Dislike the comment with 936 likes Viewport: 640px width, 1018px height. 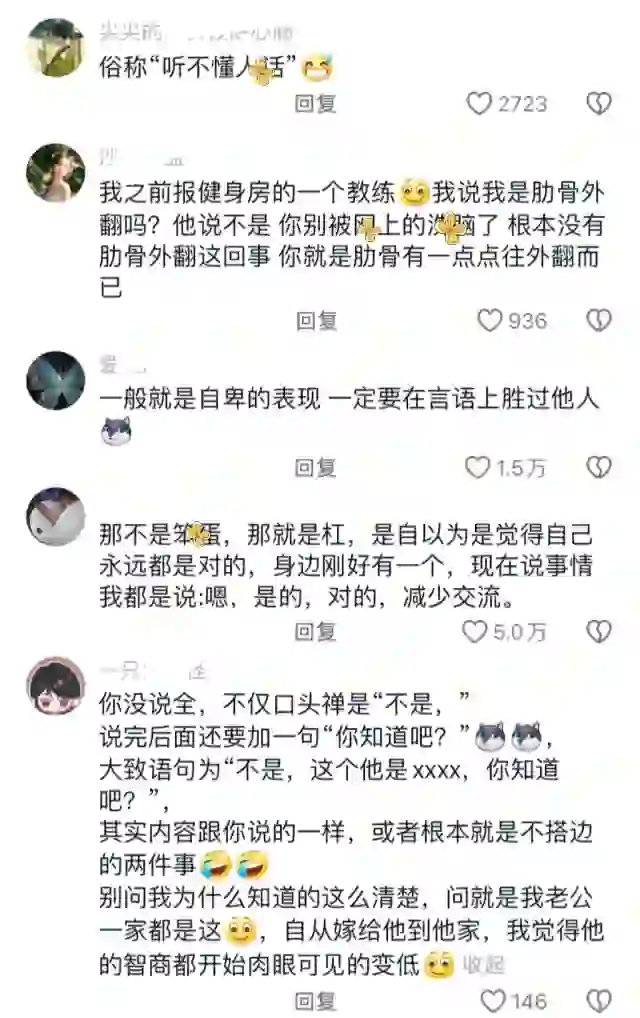pos(598,320)
